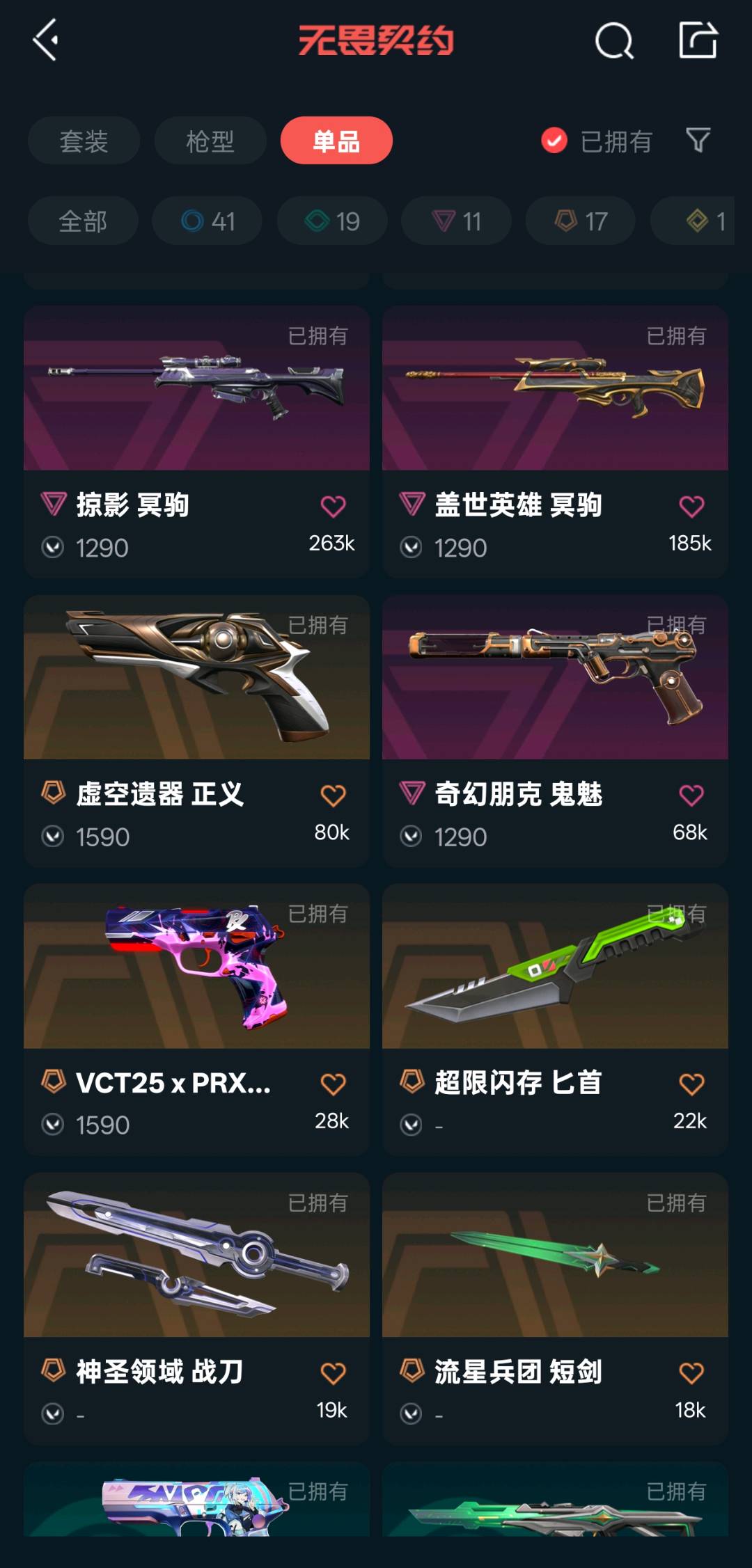Like the 神圣领域 战刀 skin

pos(333,1373)
